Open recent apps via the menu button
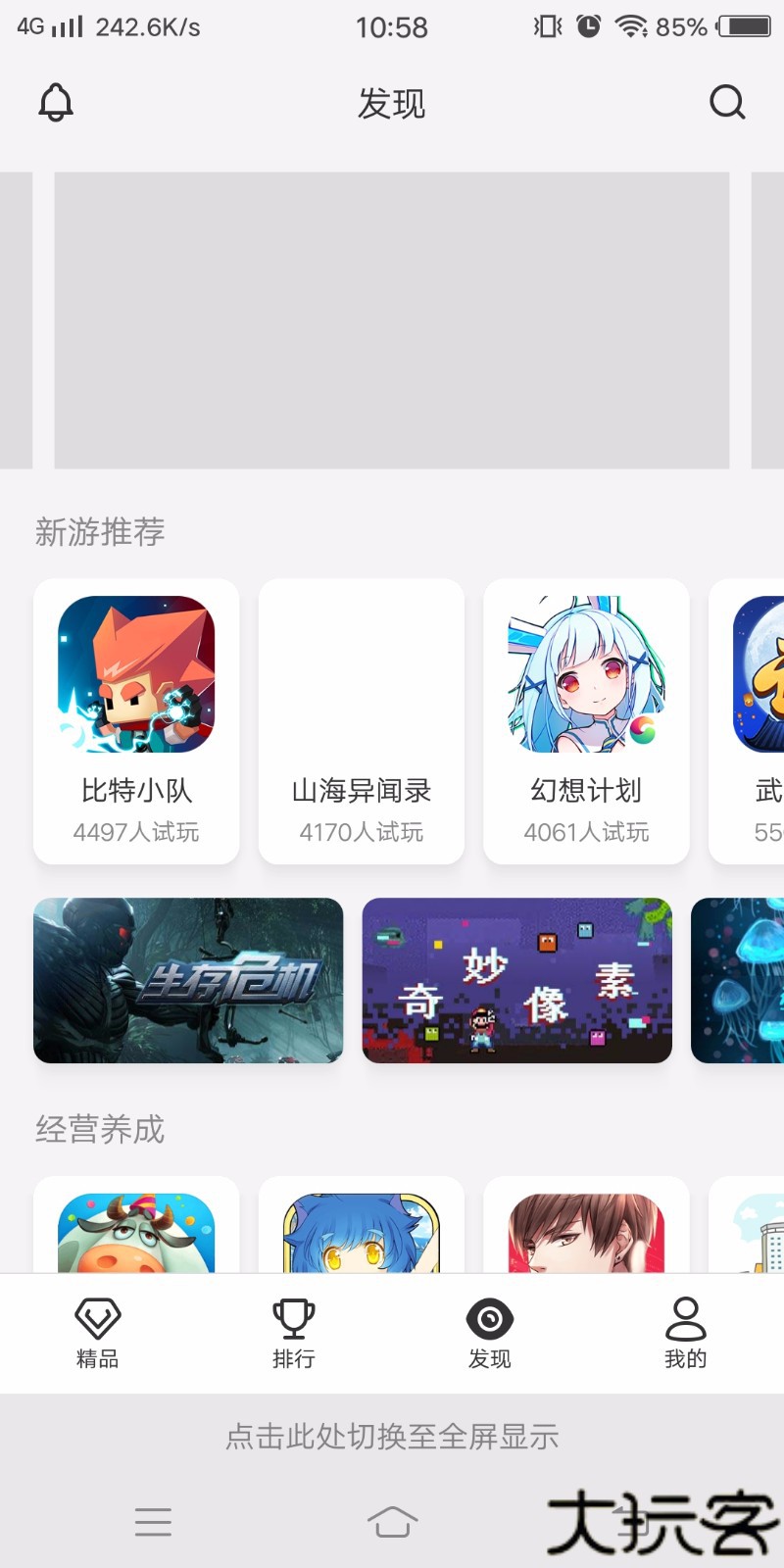 click(x=153, y=1522)
